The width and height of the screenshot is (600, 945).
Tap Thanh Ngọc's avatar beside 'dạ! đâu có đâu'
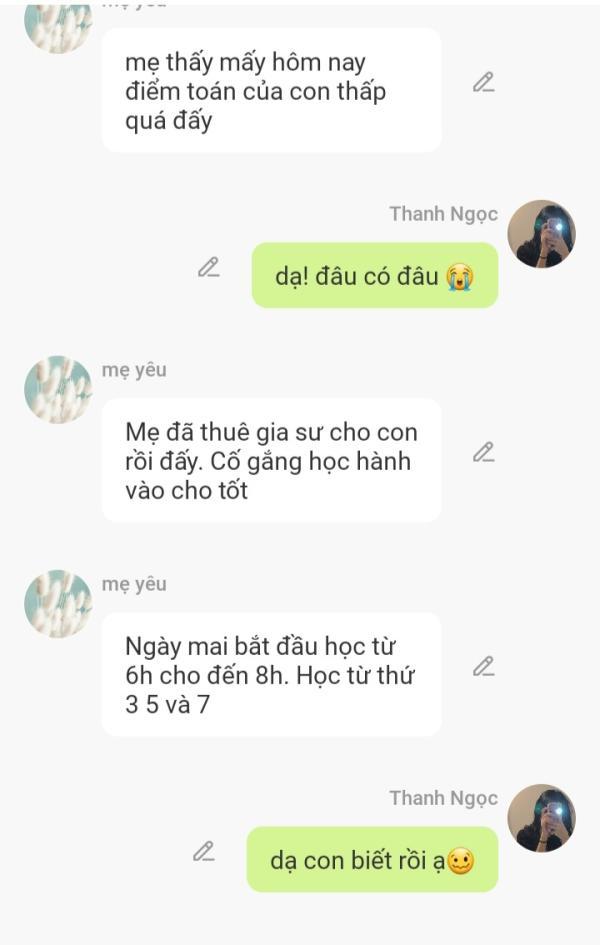pyautogui.click(x=541, y=234)
